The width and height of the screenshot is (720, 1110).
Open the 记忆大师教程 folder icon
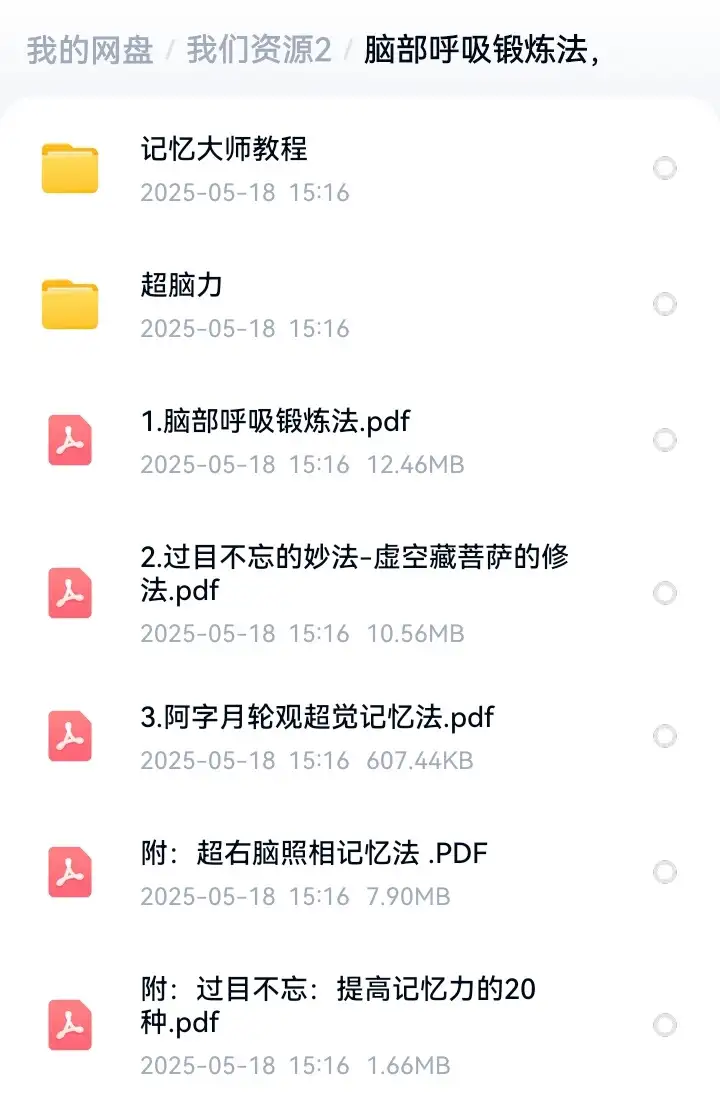click(x=69, y=169)
